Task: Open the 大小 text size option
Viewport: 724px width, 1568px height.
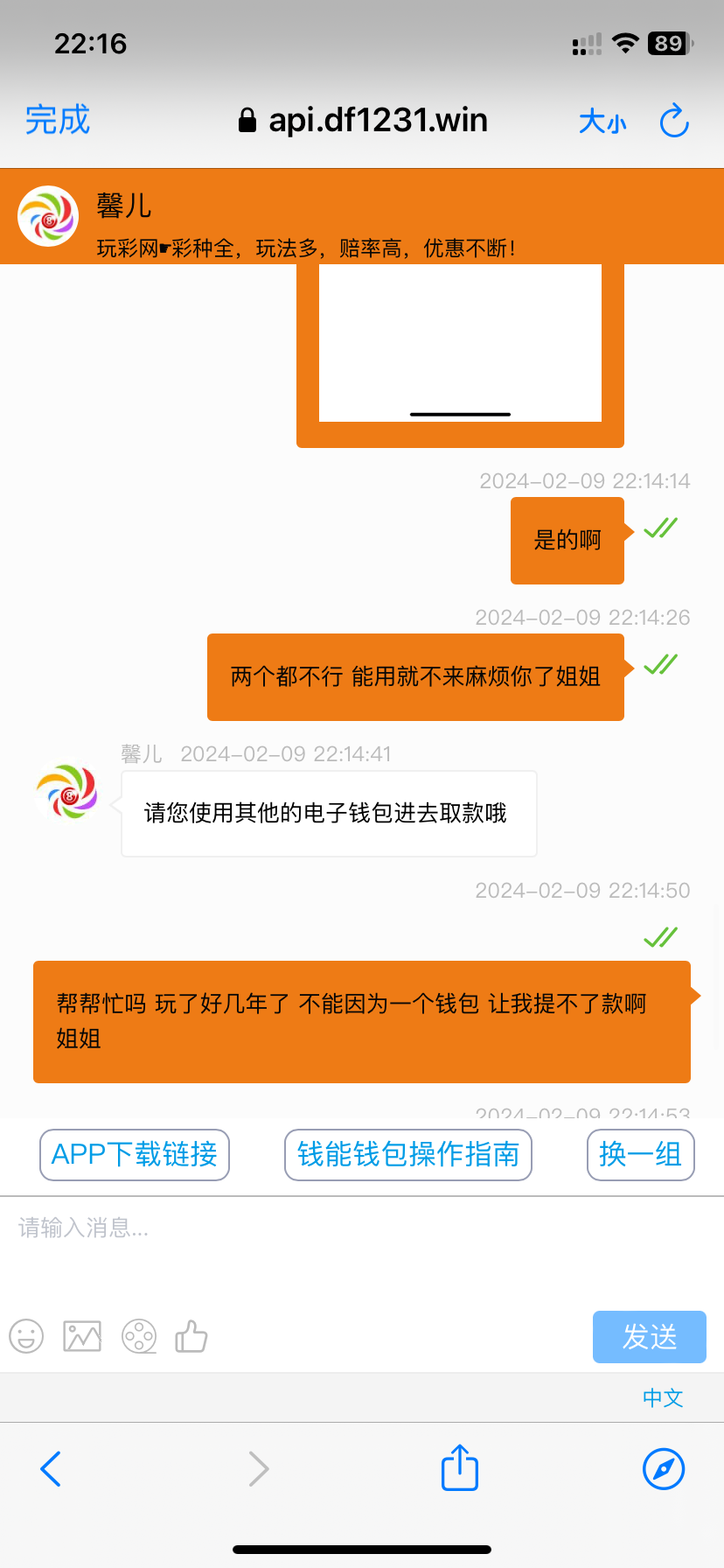Action: click(602, 122)
